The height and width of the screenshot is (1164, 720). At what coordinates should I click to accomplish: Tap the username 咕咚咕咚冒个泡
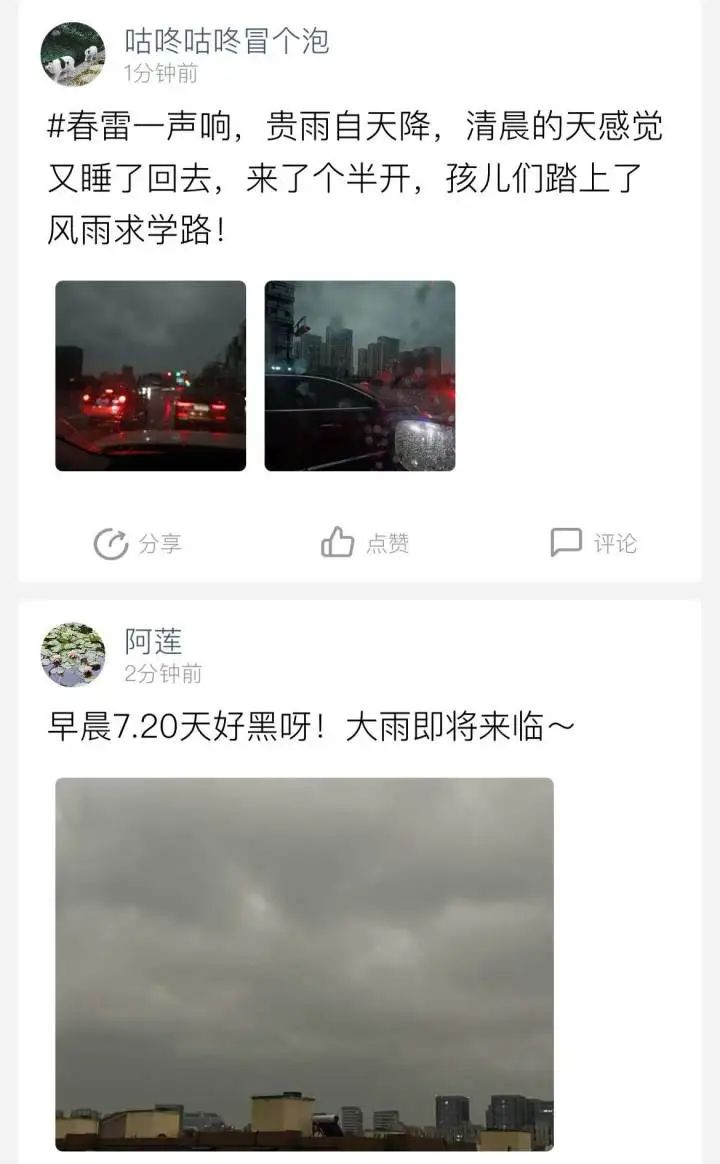(226, 41)
